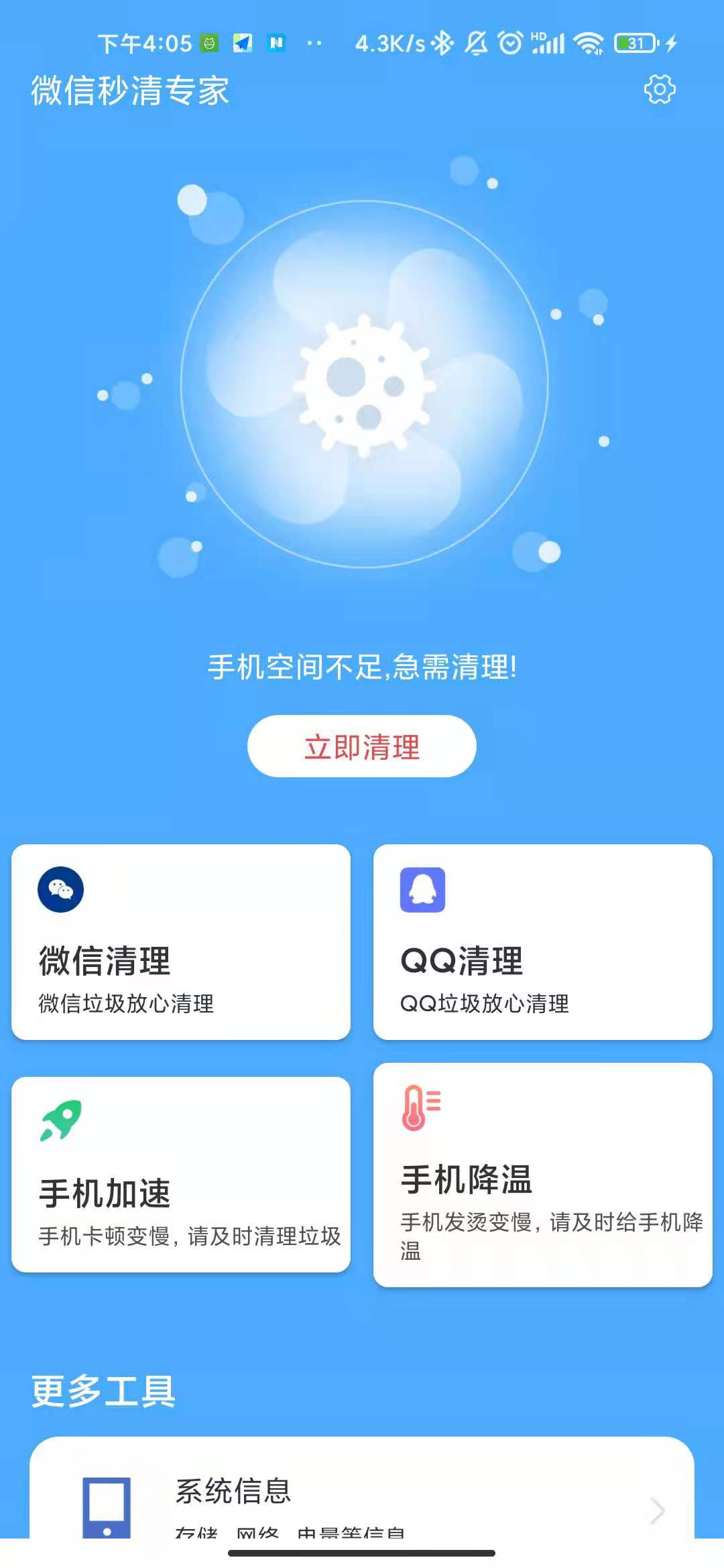The image size is (724, 1568).
Task: Select the Wi-Fi icon in the status bar
Action: (589, 43)
